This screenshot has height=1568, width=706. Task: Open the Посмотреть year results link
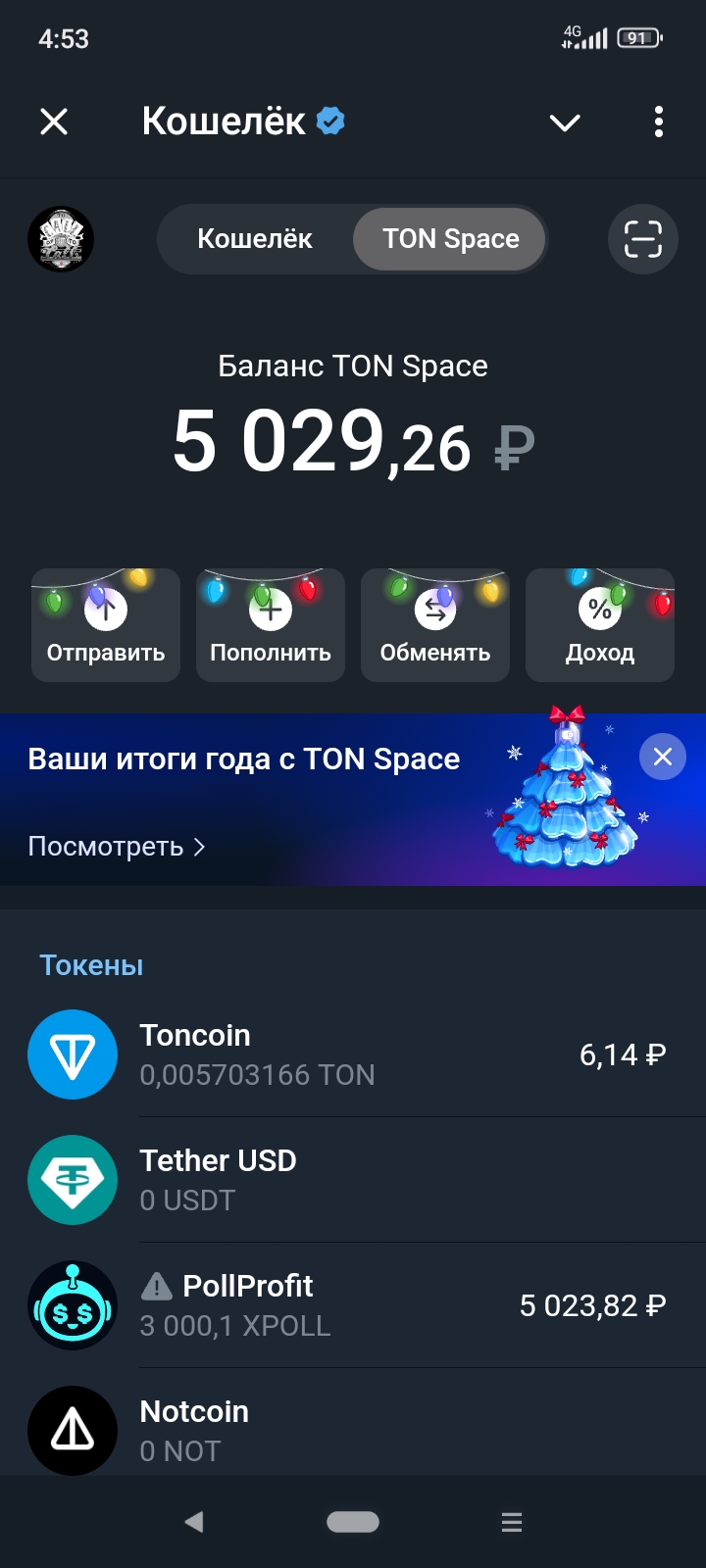pos(108,845)
